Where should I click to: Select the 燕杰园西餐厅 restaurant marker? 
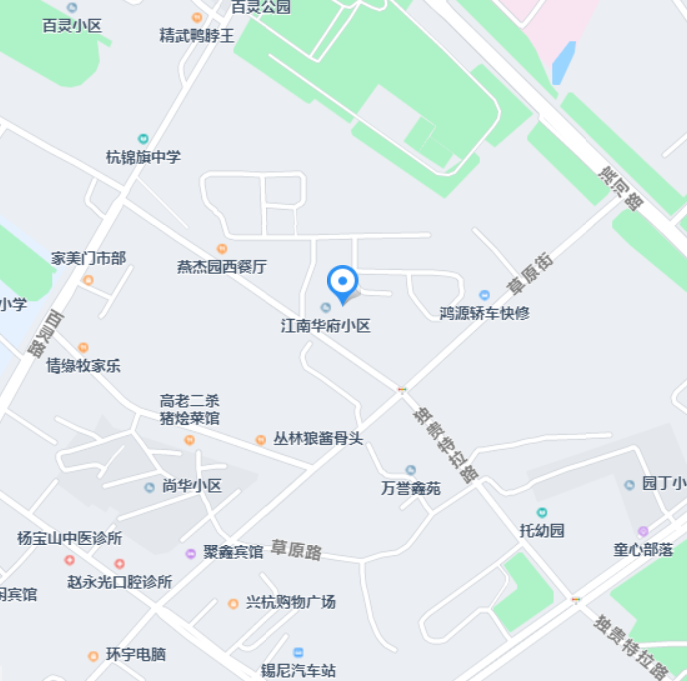(x=222, y=249)
